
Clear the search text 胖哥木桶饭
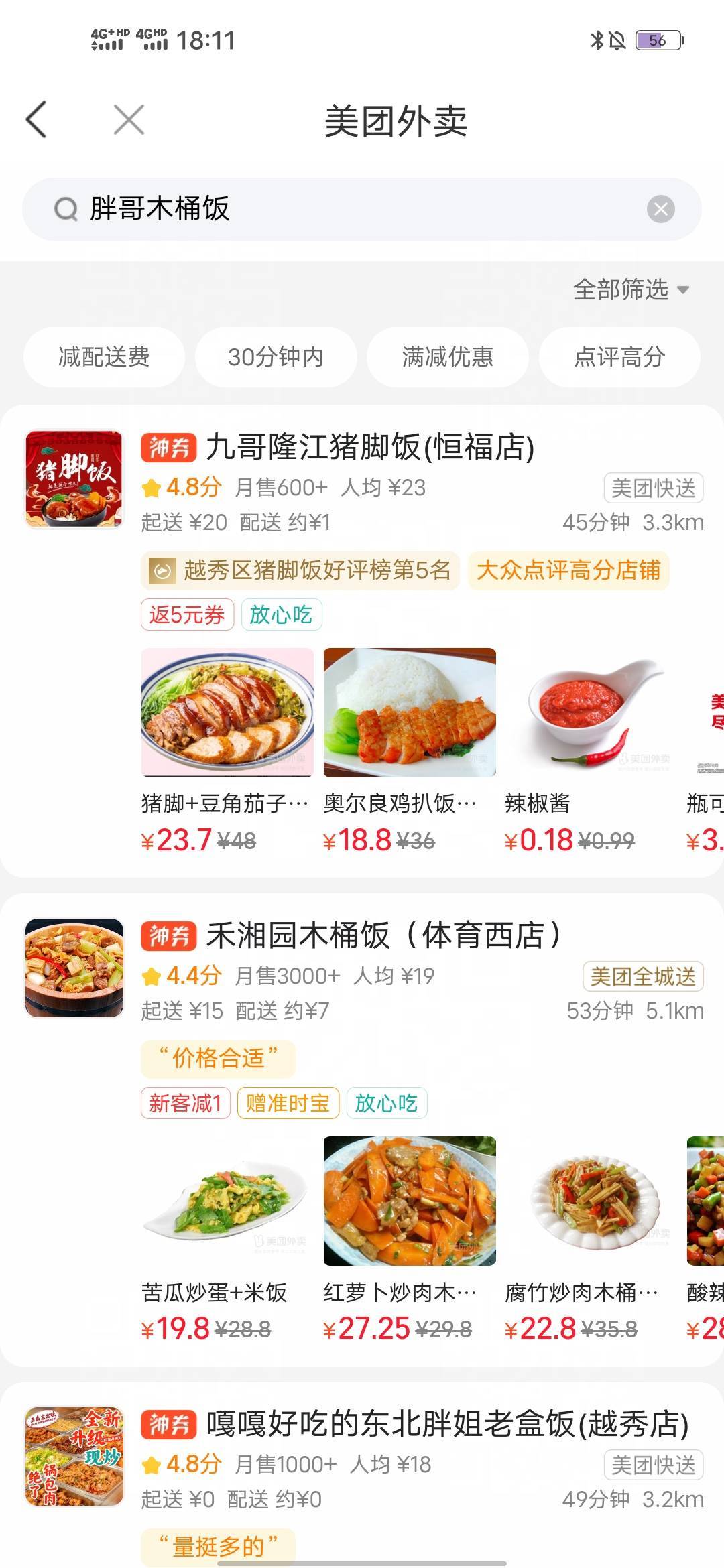point(660,209)
